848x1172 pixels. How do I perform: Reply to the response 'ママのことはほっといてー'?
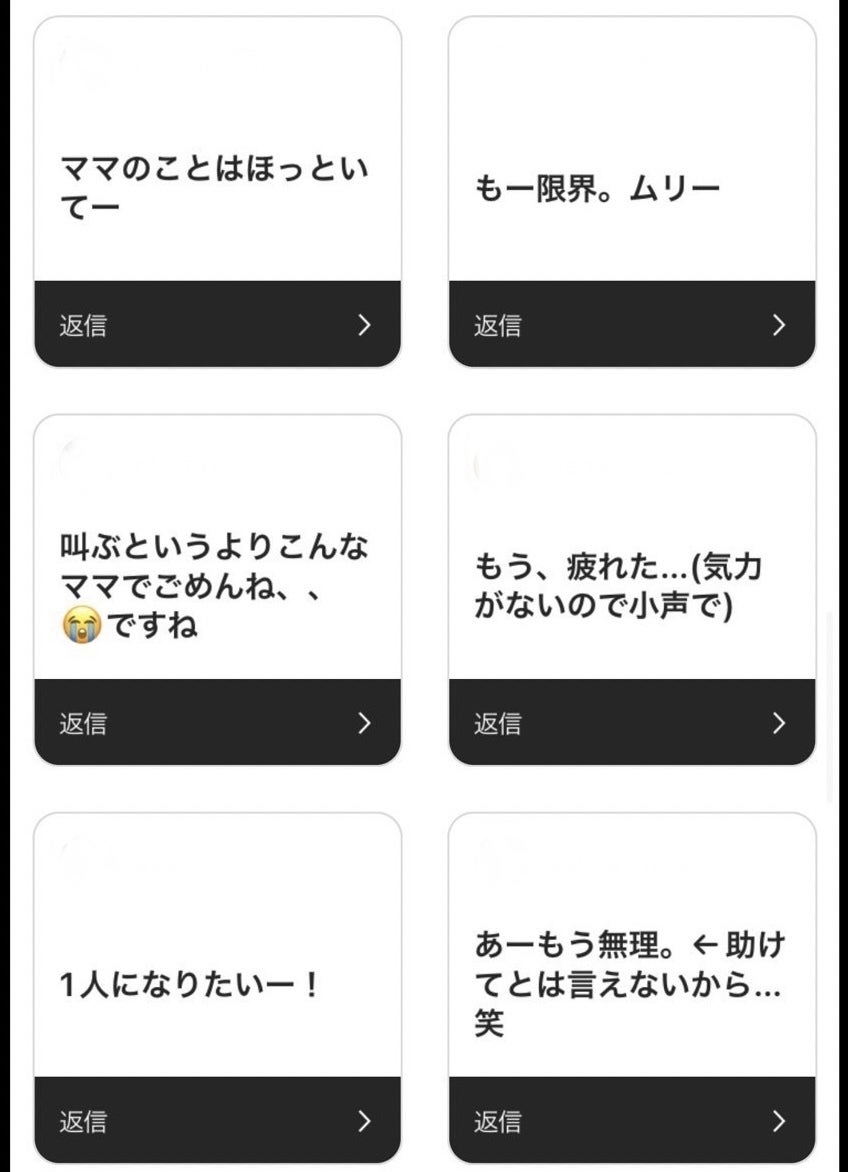[x=217, y=325]
